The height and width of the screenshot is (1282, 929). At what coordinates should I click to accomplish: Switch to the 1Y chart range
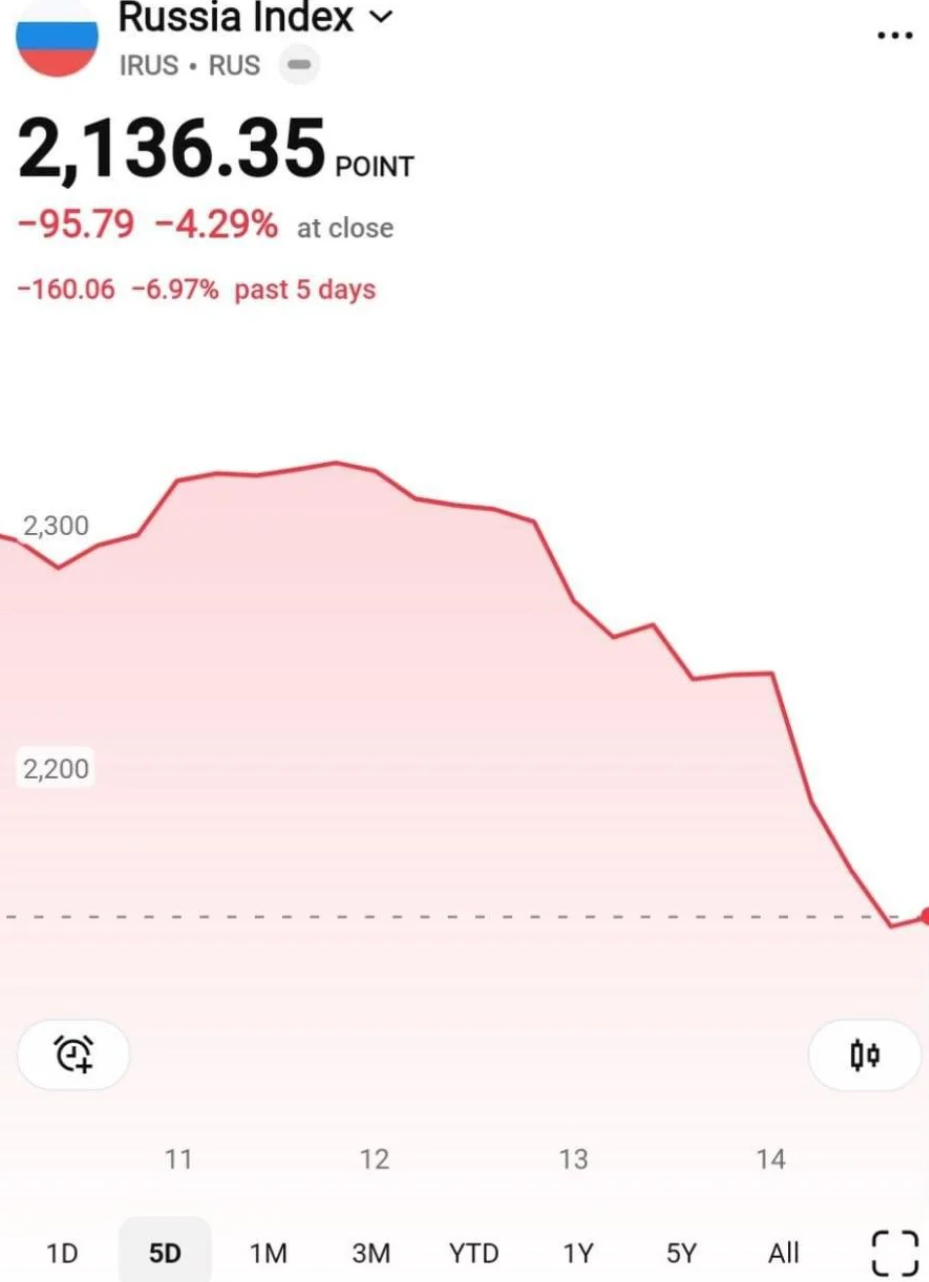[x=578, y=1252]
